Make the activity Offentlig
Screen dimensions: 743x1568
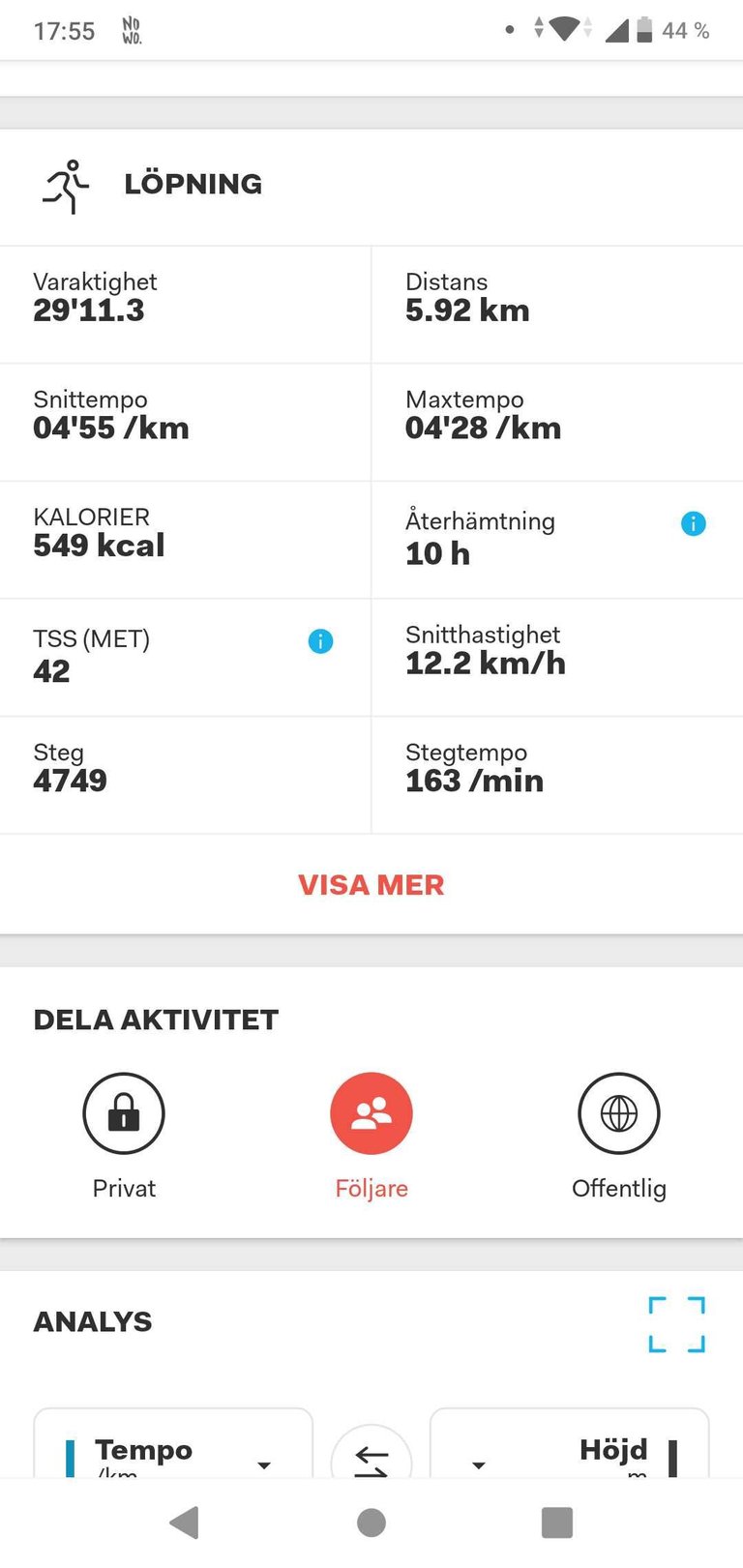point(619,1114)
